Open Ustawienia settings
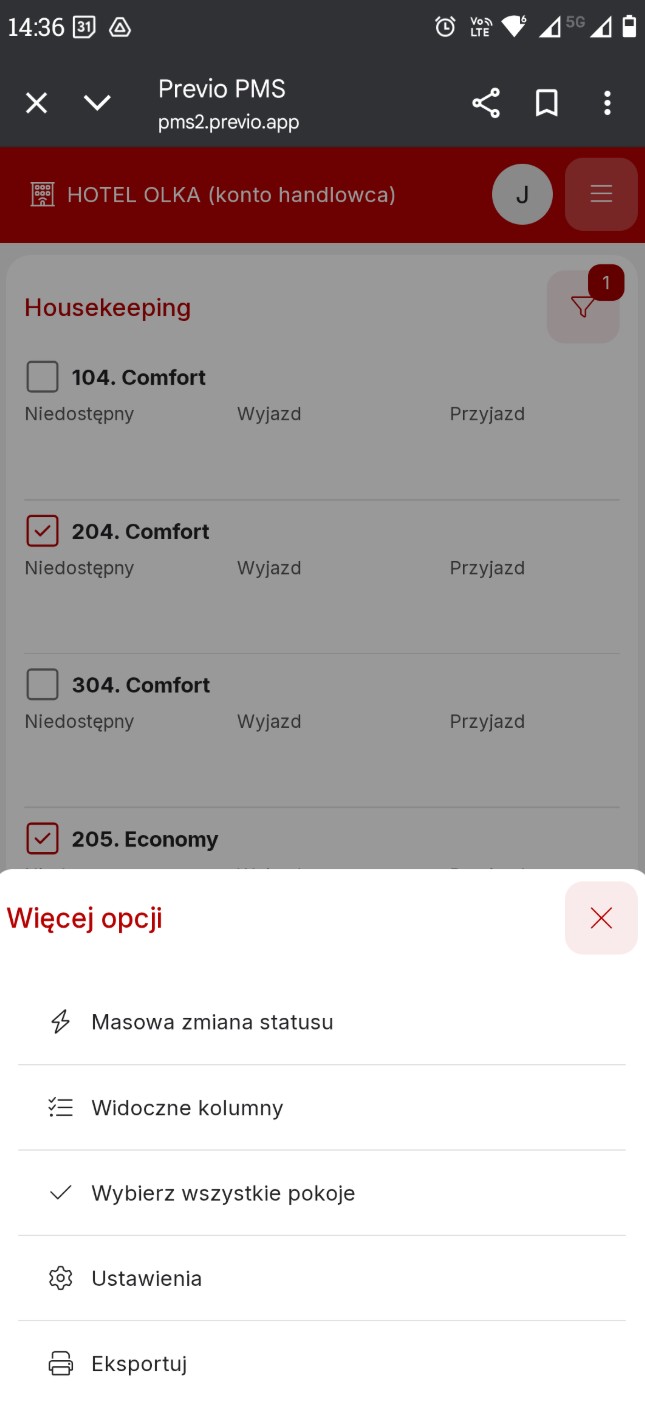 (x=322, y=1278)
